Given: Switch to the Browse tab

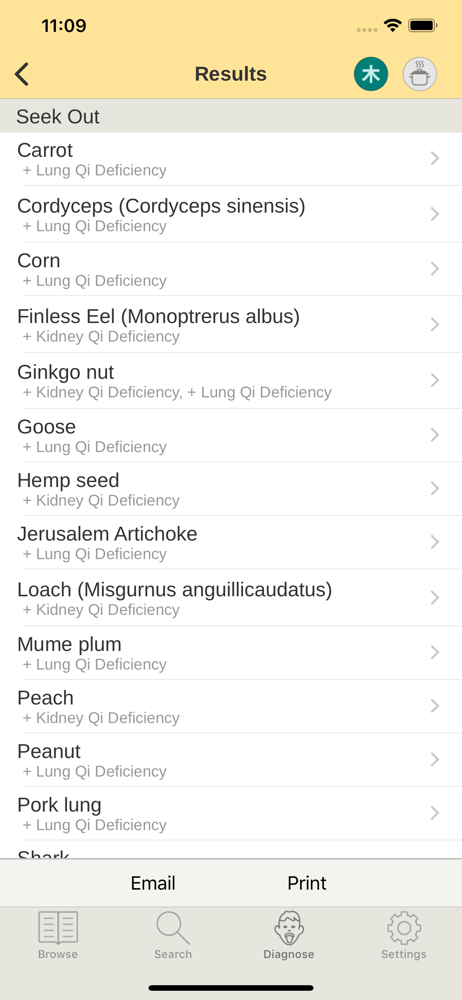Looking at the screenshot, I should (58, 935).
